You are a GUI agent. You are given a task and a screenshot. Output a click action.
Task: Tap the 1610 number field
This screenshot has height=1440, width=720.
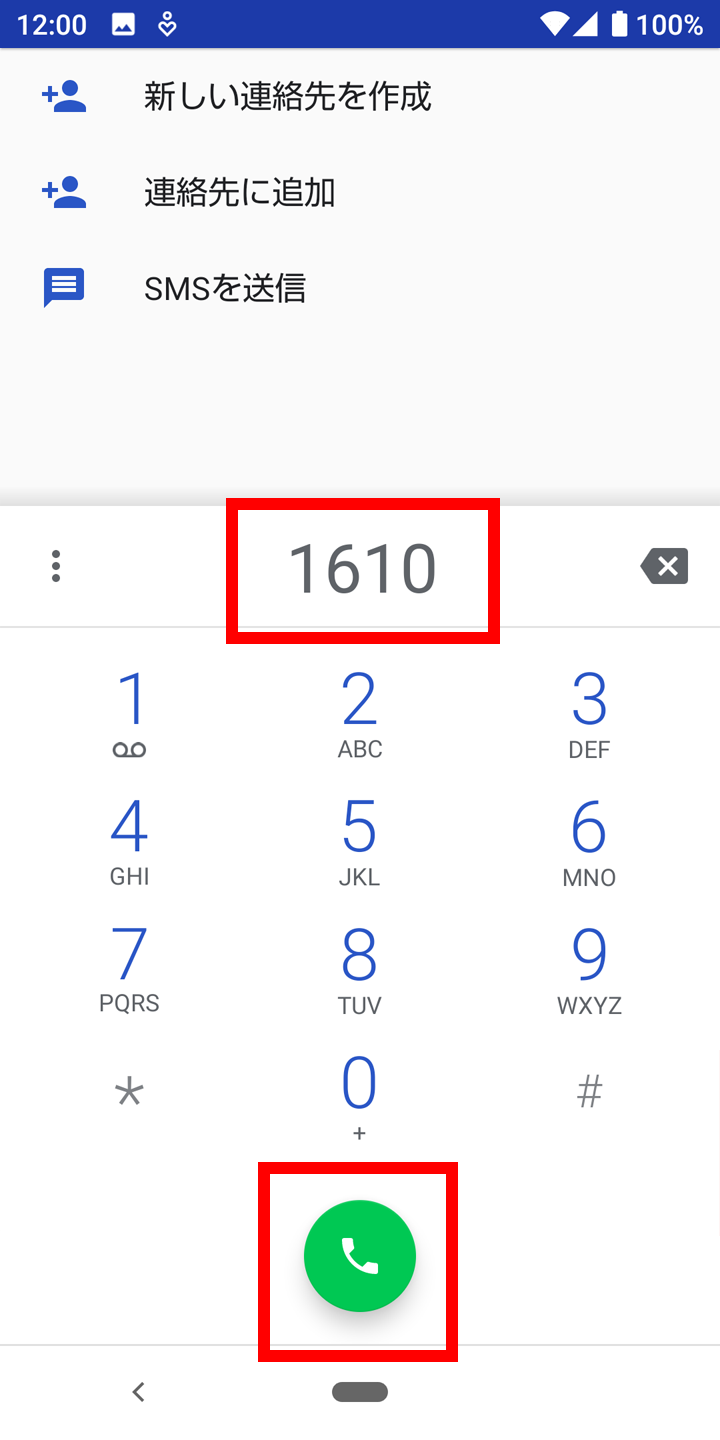point(362,569)
